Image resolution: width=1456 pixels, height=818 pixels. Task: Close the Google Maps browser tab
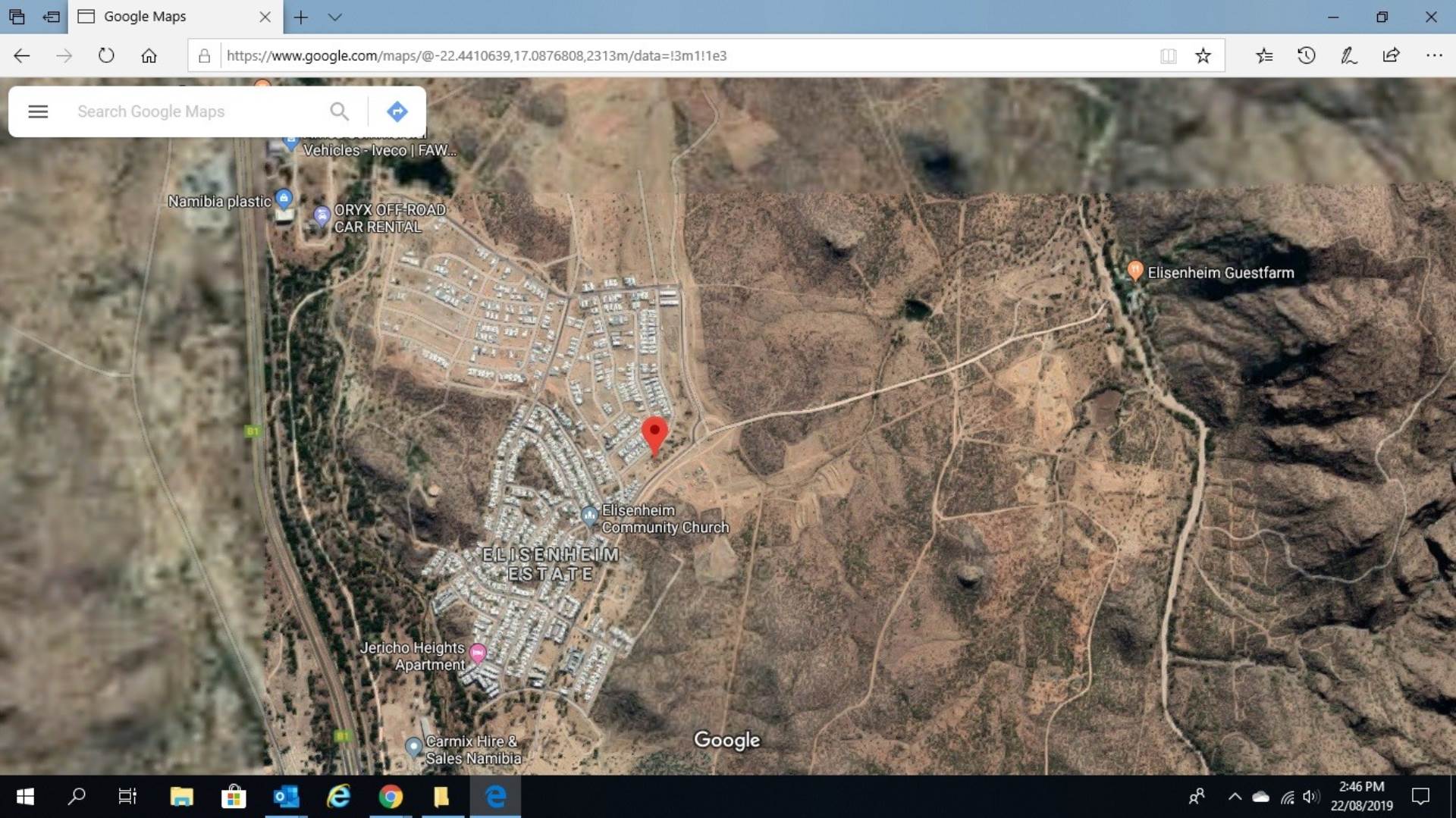[x=265, y=17]
